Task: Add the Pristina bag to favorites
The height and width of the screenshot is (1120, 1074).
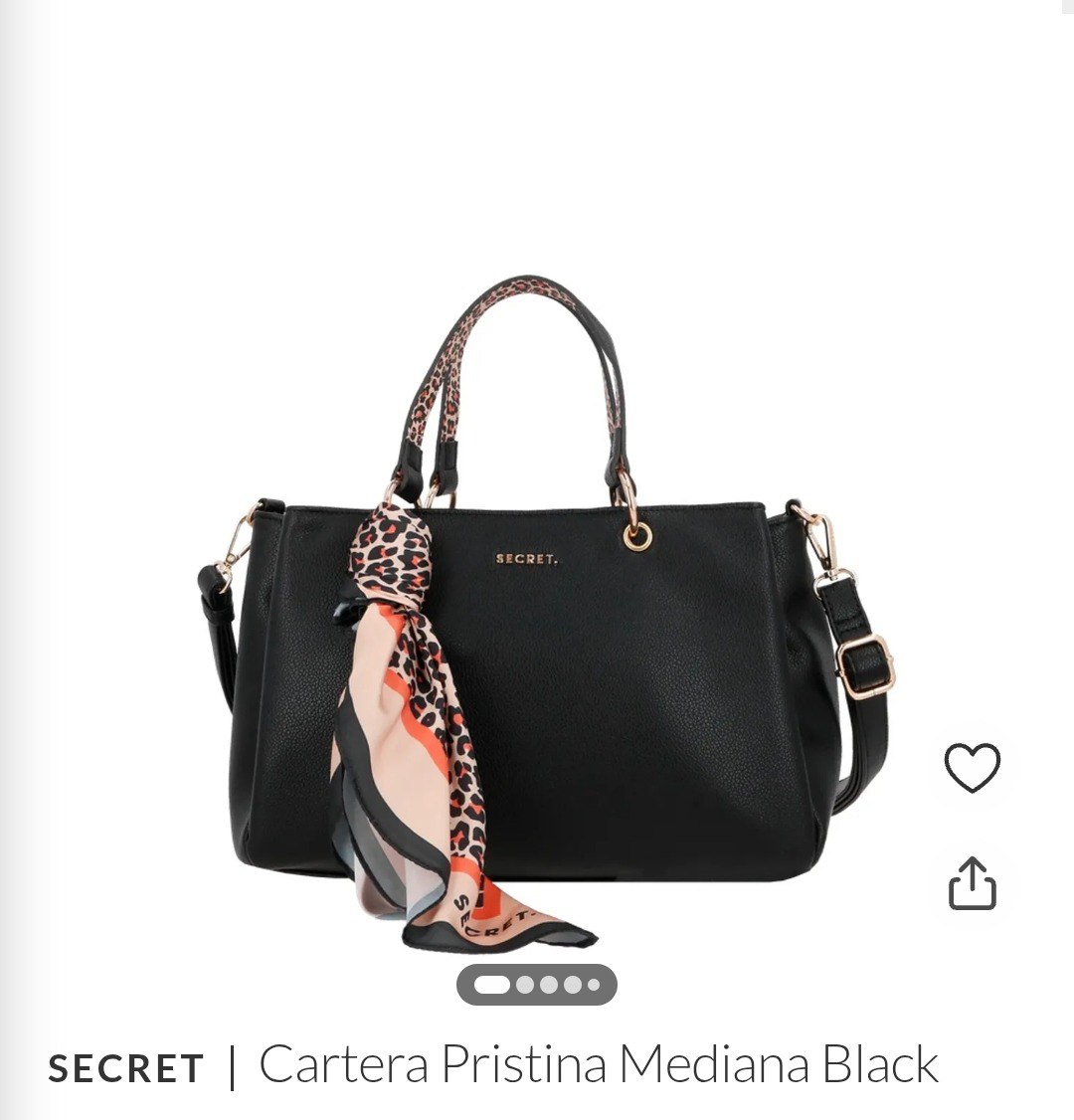Action: pos(971,768)
